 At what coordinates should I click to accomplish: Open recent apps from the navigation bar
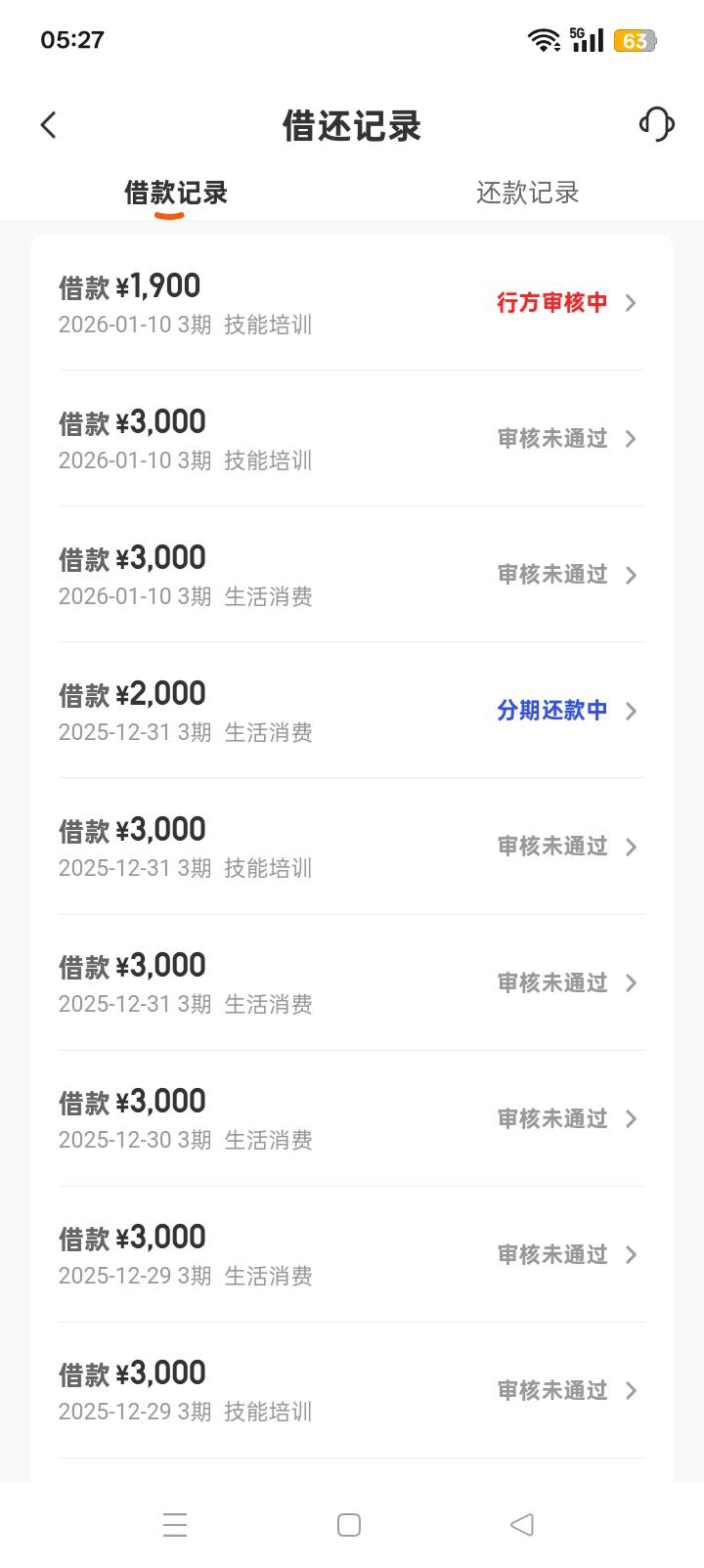pyautogui.click(x=175, y=1525)
